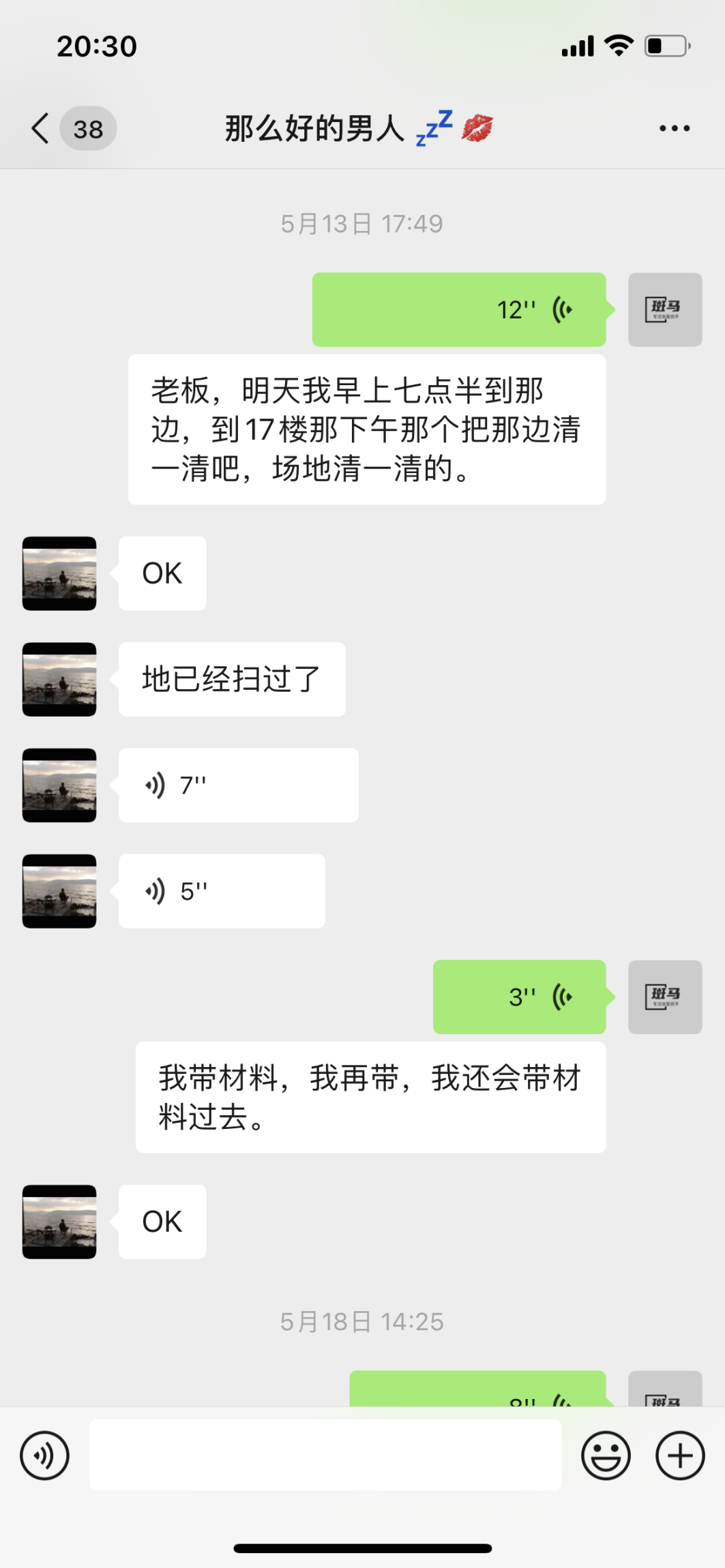The height and width of the screenshot is (1568, 725).
Task: View contact avatar beside 地已经扫过了
Action: tap(59, 680)
